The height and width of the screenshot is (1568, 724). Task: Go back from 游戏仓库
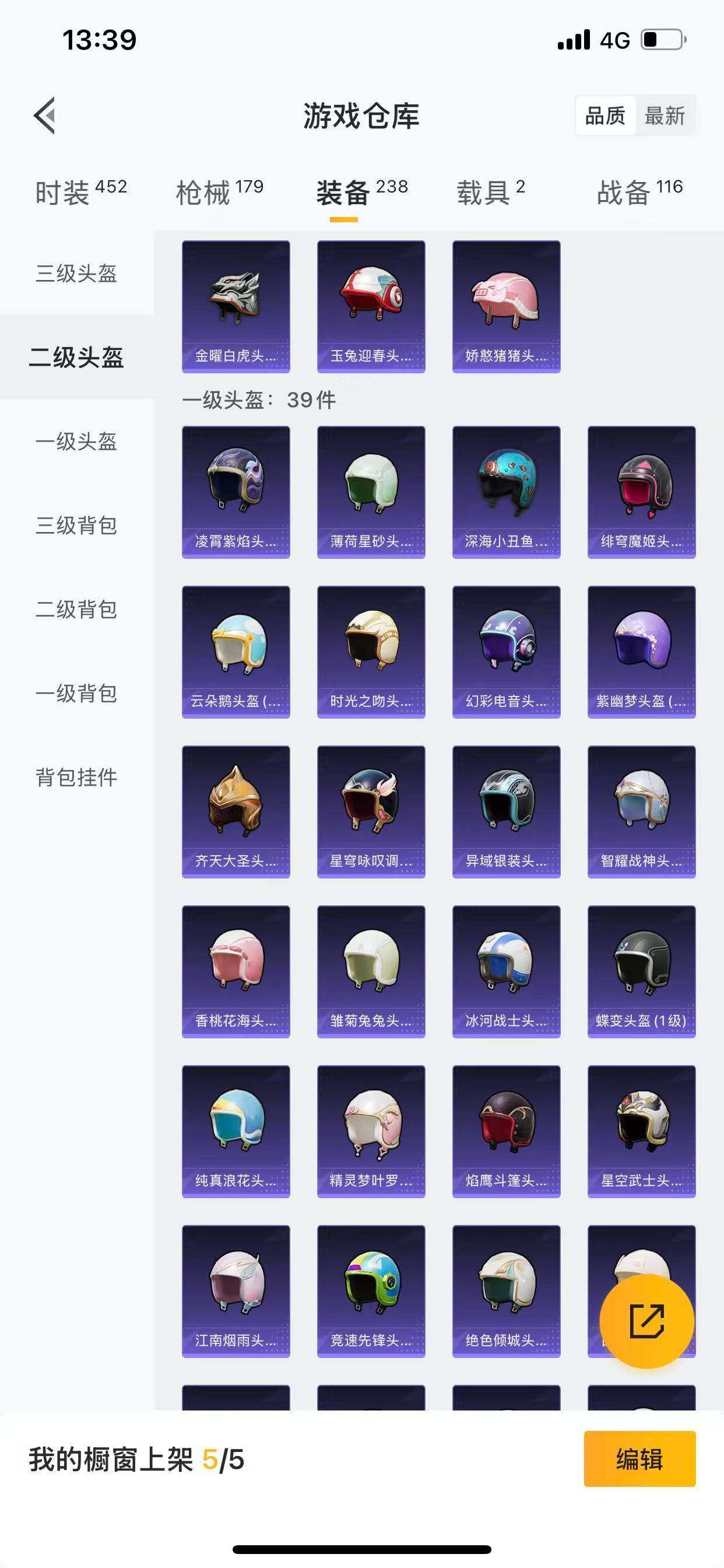click(44, 115)
